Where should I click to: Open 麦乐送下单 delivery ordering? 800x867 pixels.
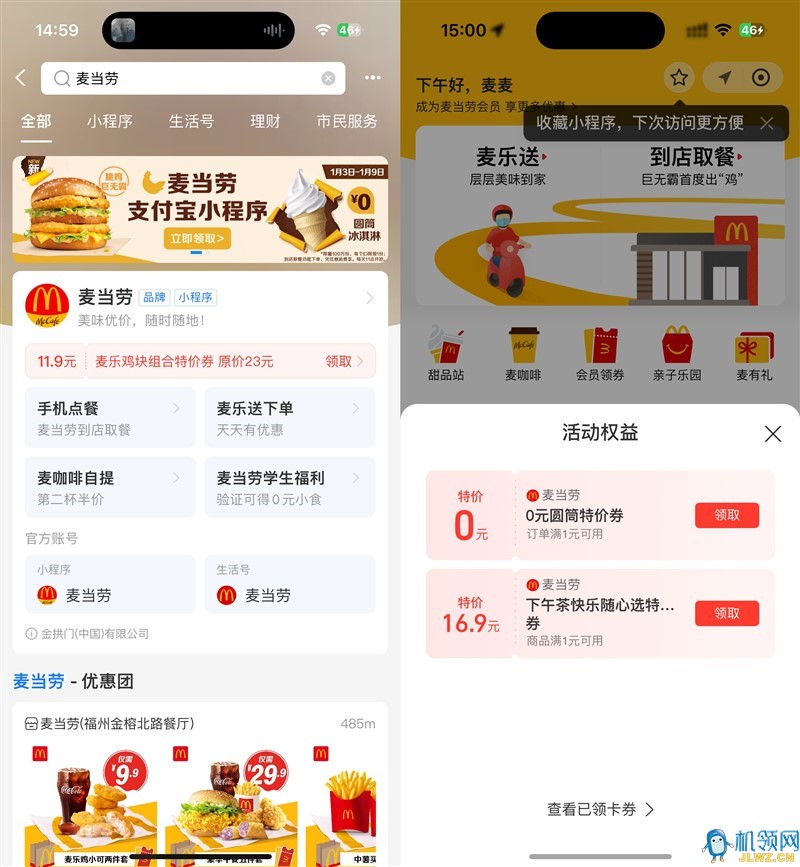[x=290, y=418]
